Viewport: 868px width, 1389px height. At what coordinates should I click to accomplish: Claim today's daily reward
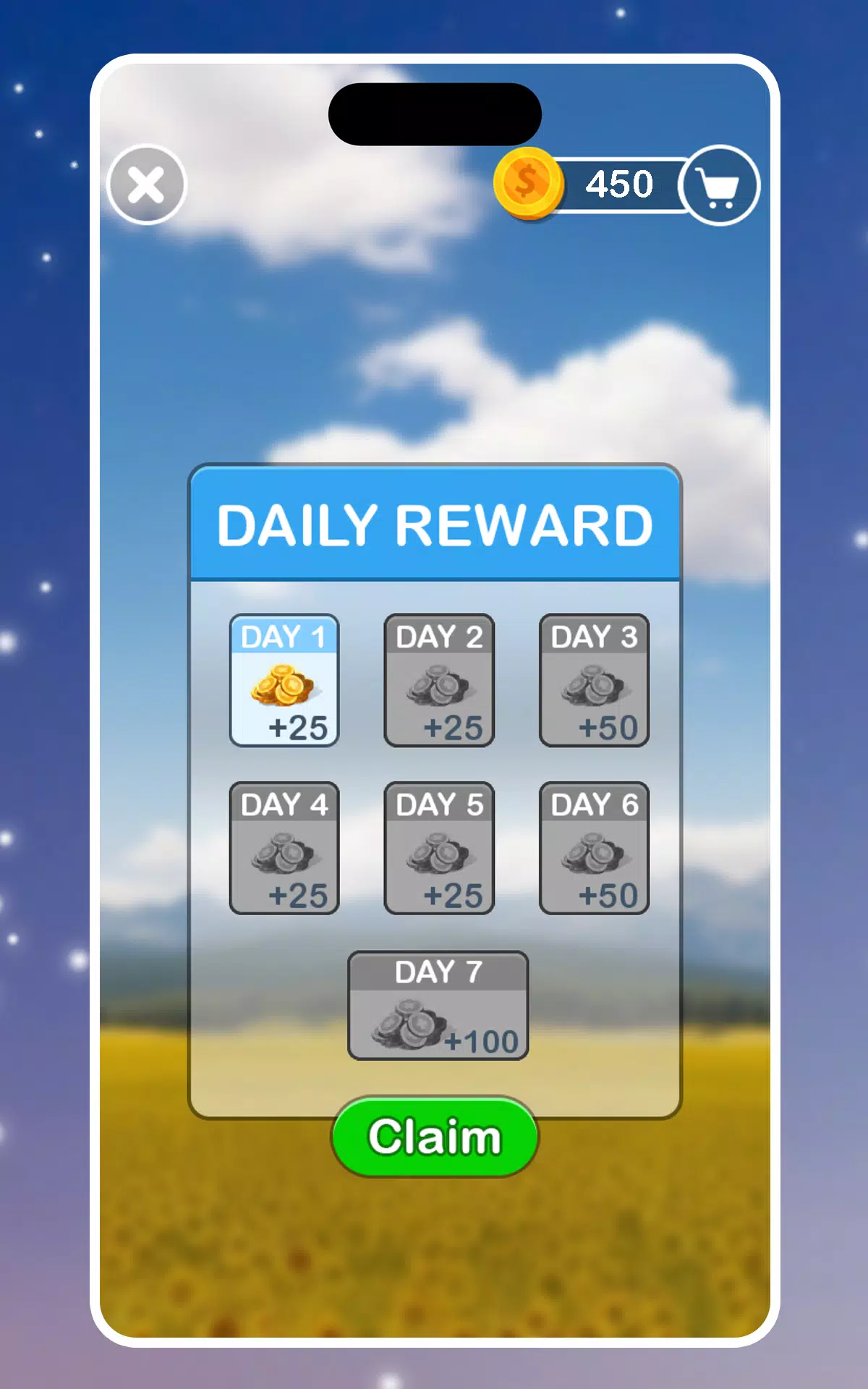point(435,1137)
